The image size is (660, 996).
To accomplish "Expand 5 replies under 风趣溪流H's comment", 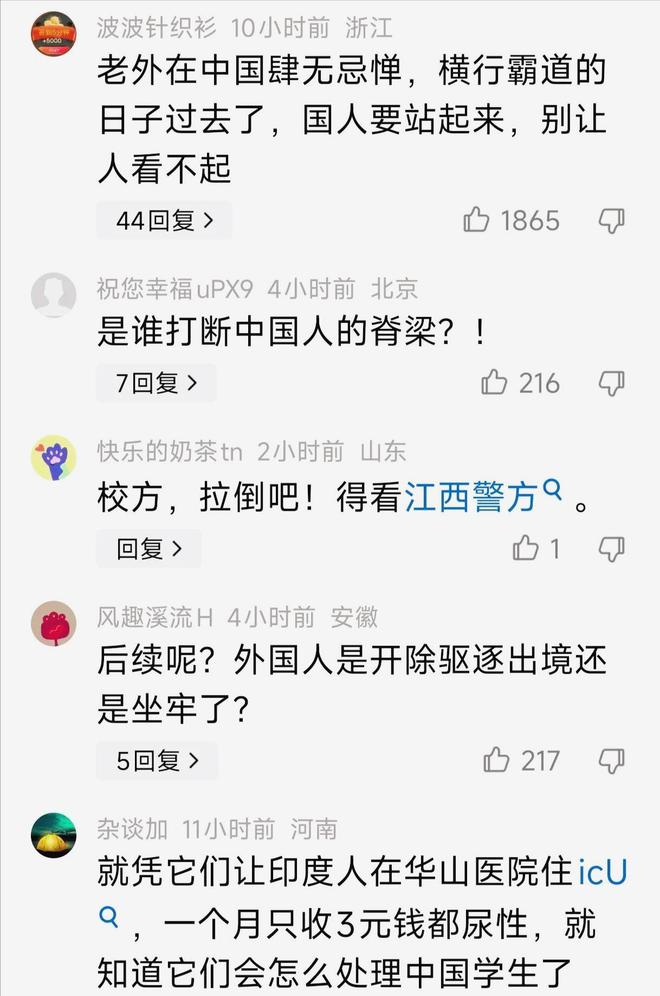I will pos(156,761).
